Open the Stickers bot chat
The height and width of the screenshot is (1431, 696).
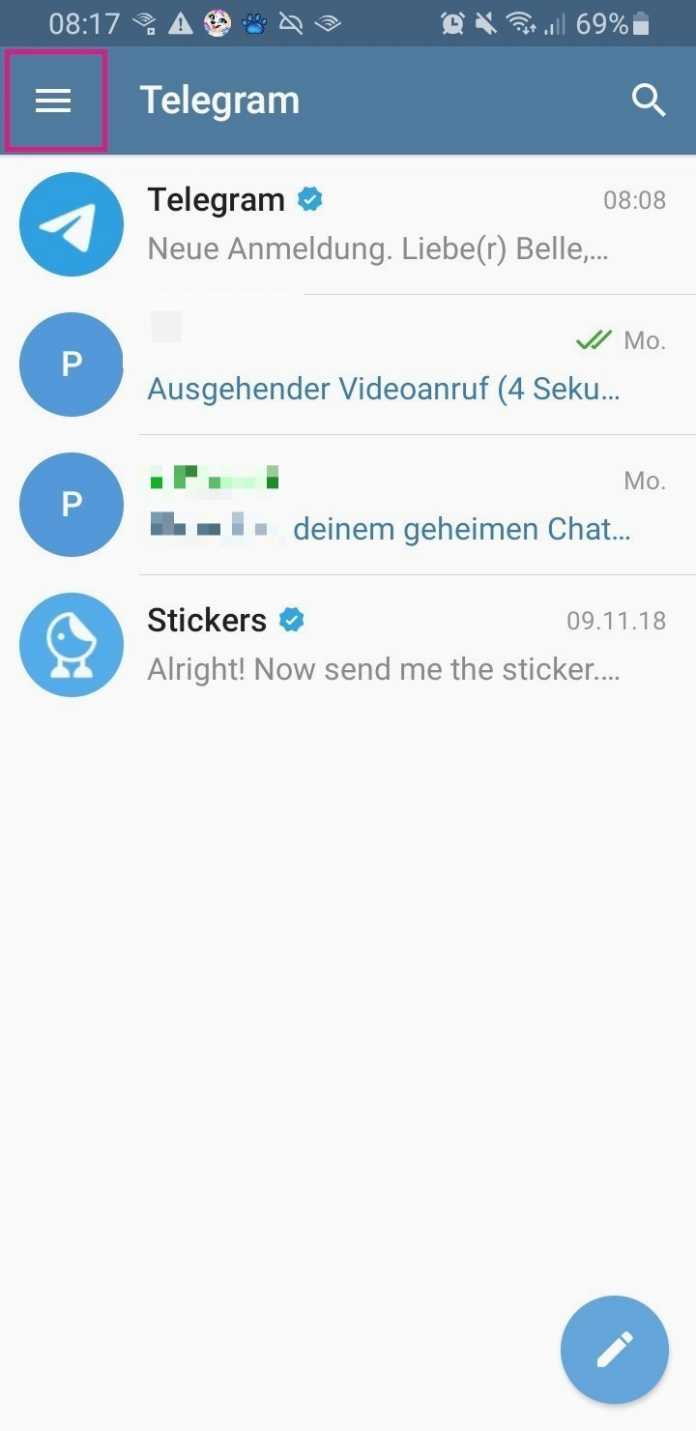380,645
